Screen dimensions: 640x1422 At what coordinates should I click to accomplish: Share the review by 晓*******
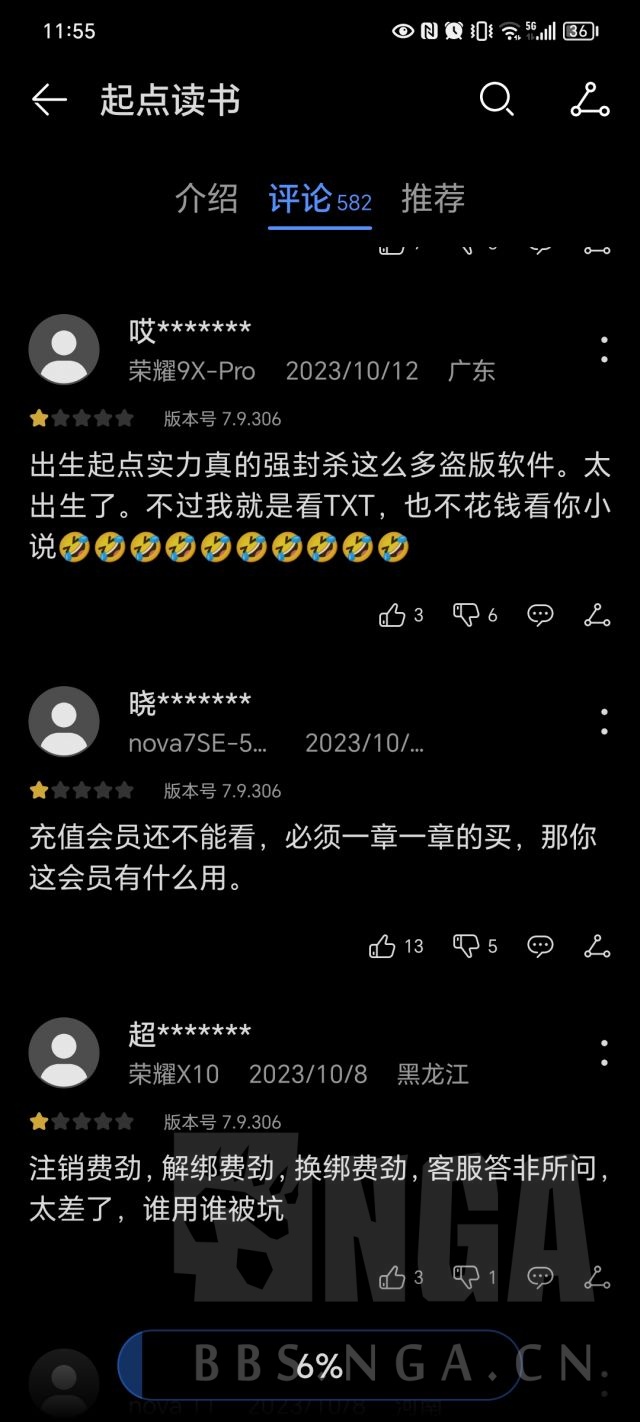[597, 946]
